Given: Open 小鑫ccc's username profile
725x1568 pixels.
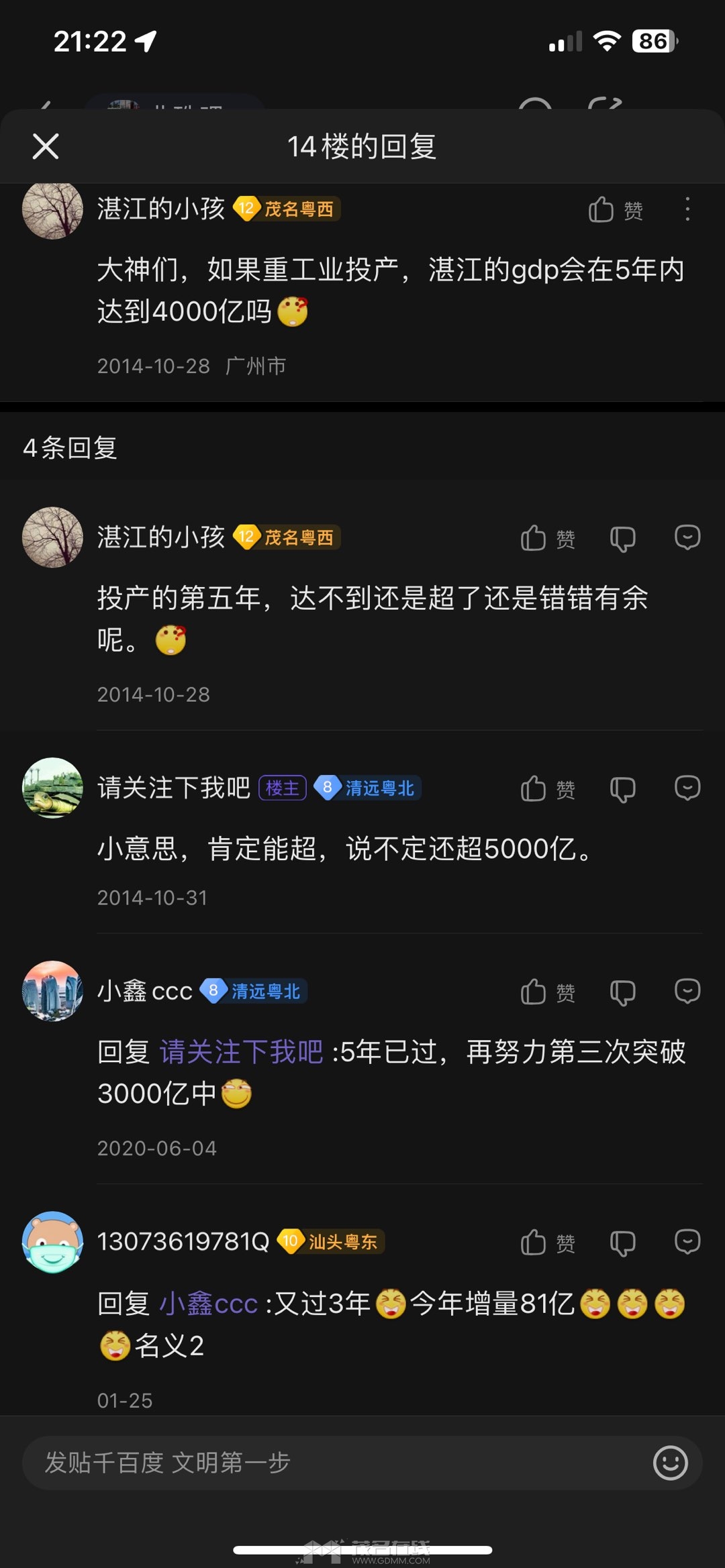Looking at the screenshot, I should 145,991.
